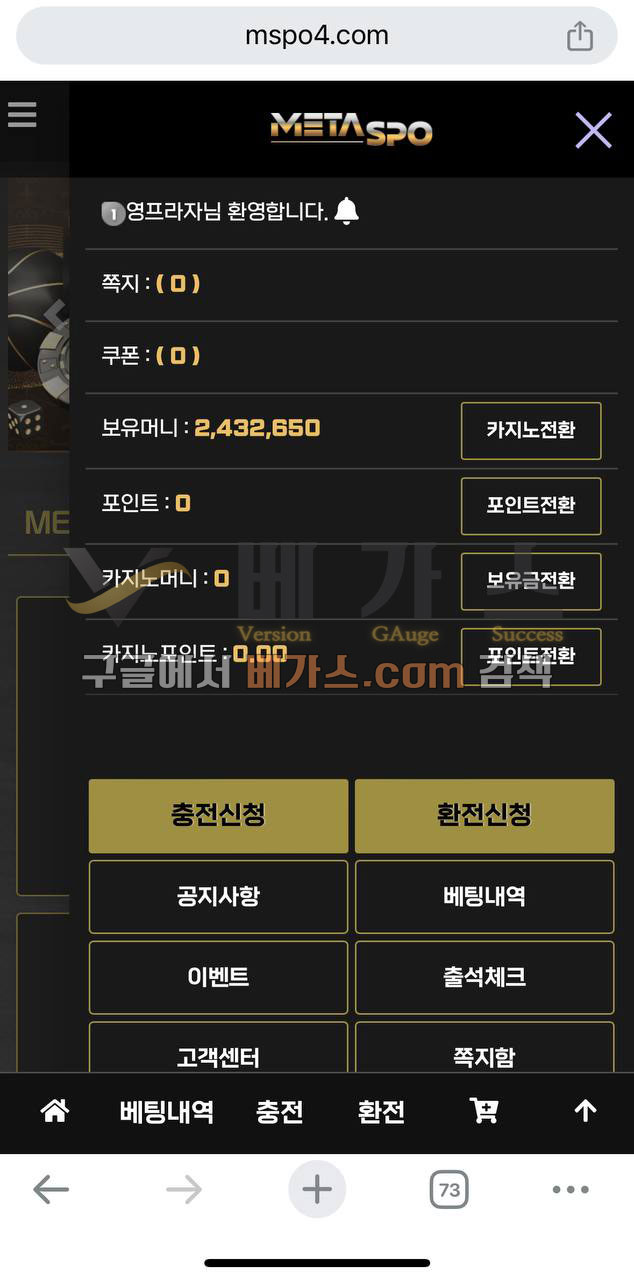
Task: Open 공지사항 notices
Action: pyautogui.click(x=218, y=896)
